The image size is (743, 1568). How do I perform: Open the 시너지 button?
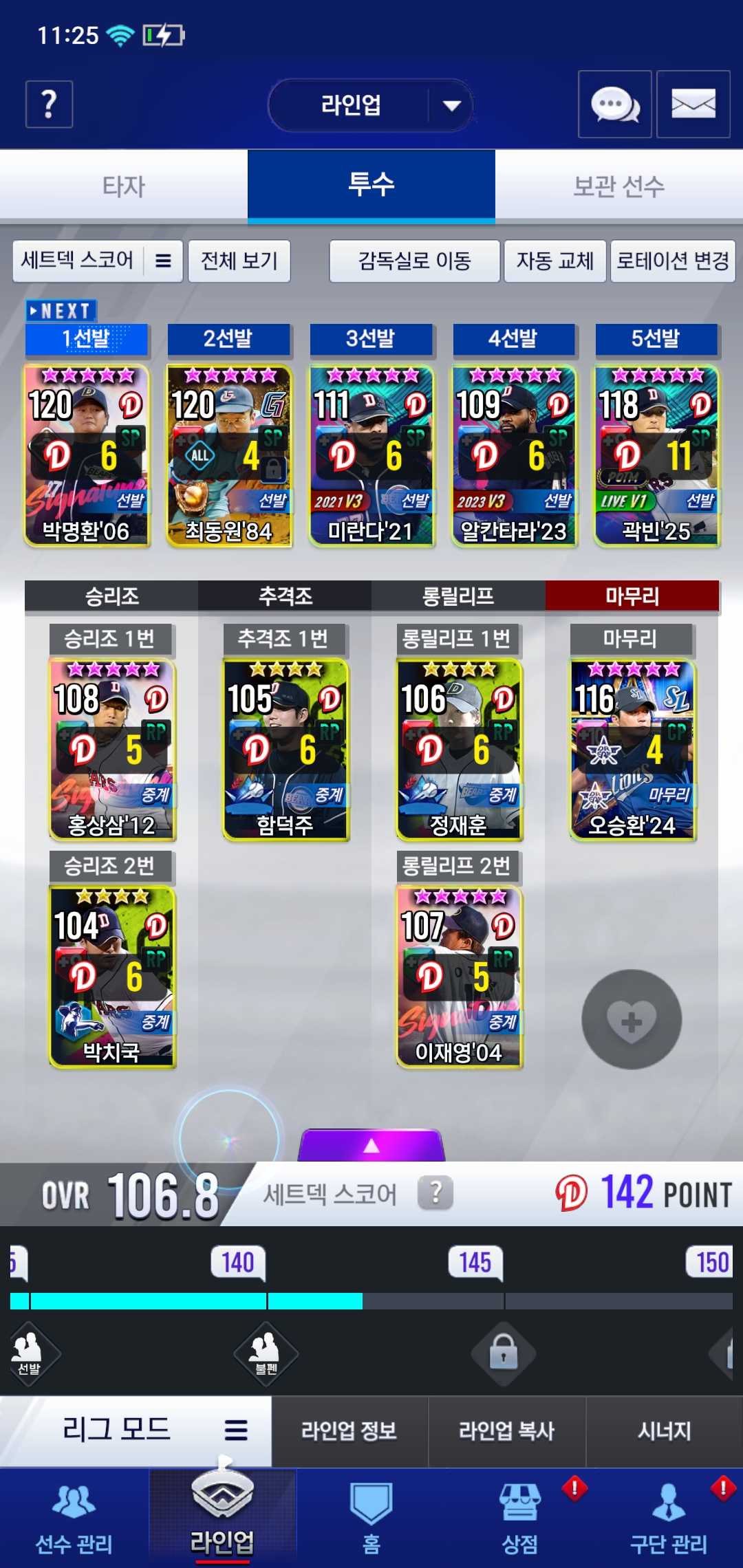(x=665, y=1431)
